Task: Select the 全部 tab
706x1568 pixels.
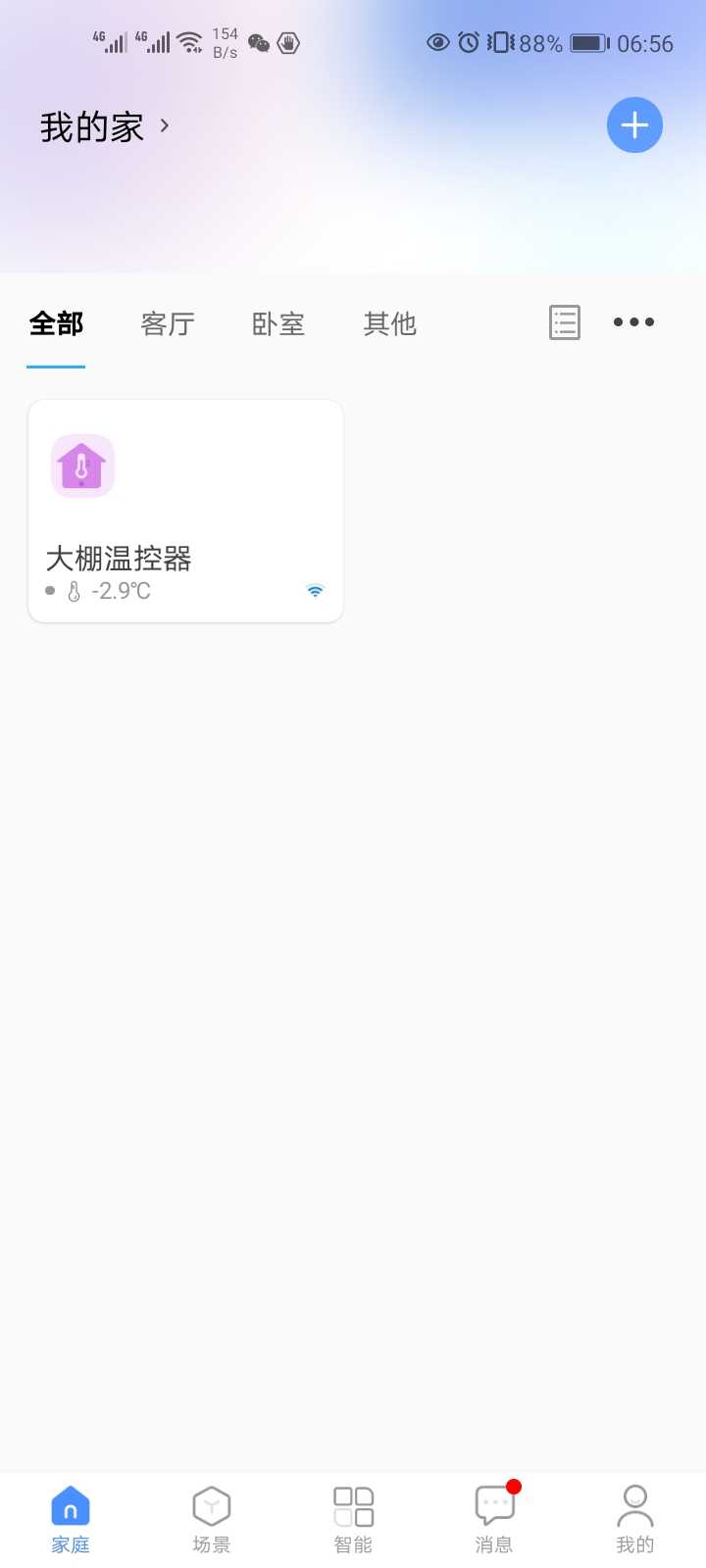Action: (56, 323)
